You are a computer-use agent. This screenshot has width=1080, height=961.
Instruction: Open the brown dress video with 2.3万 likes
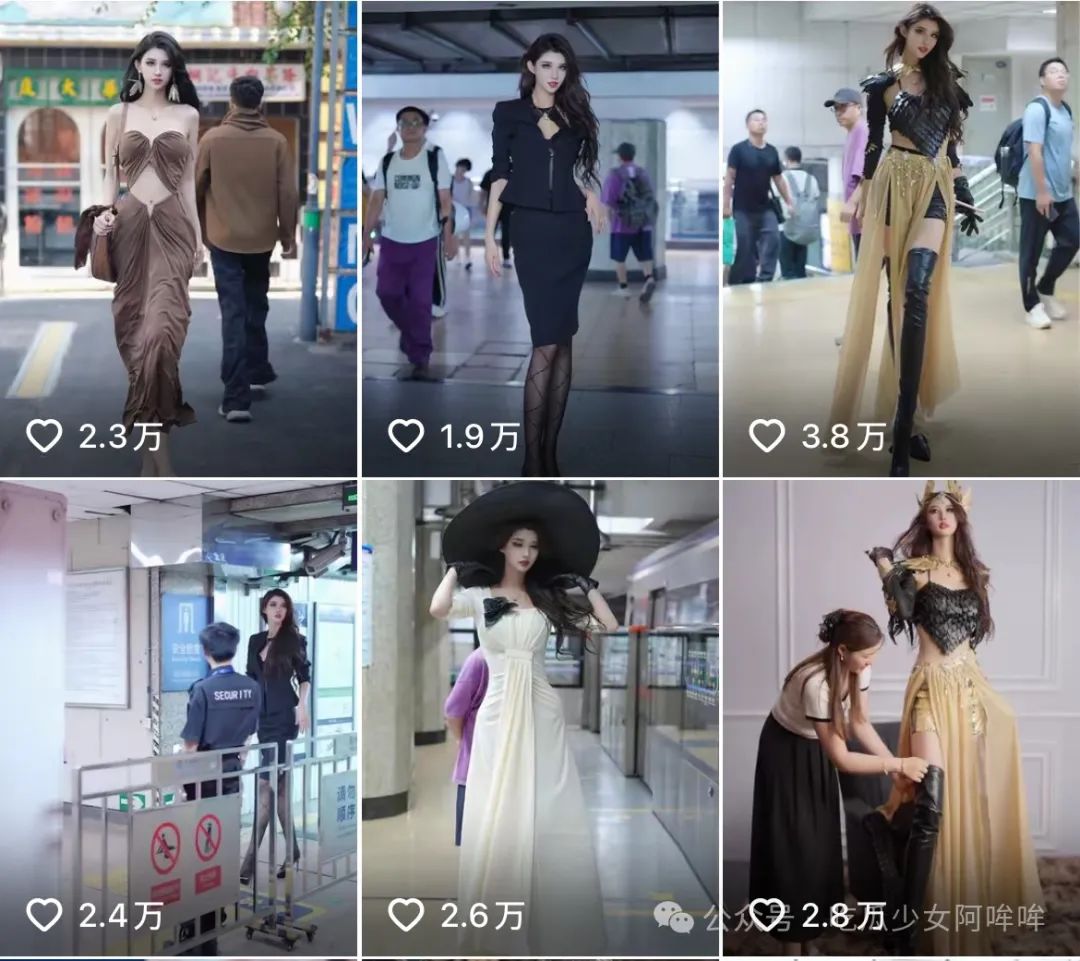[x=178, y=238]
